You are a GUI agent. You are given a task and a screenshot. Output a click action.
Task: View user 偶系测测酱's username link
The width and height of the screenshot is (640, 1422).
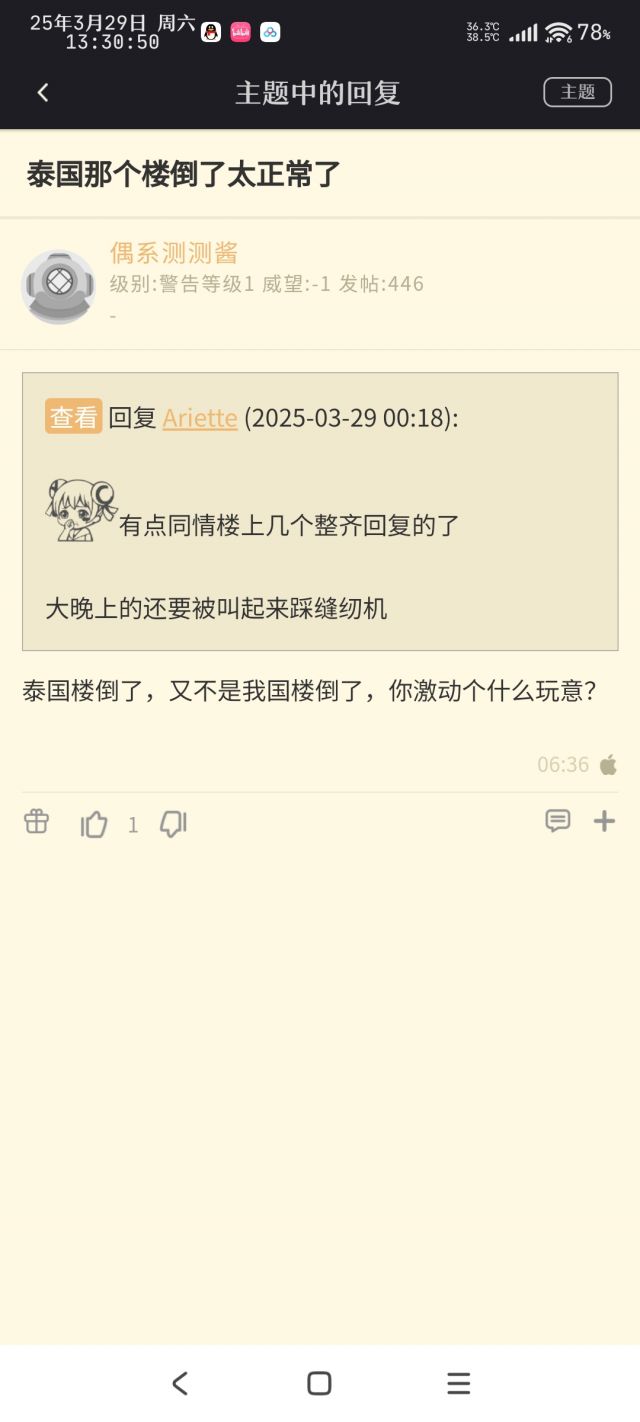point(174,253)
